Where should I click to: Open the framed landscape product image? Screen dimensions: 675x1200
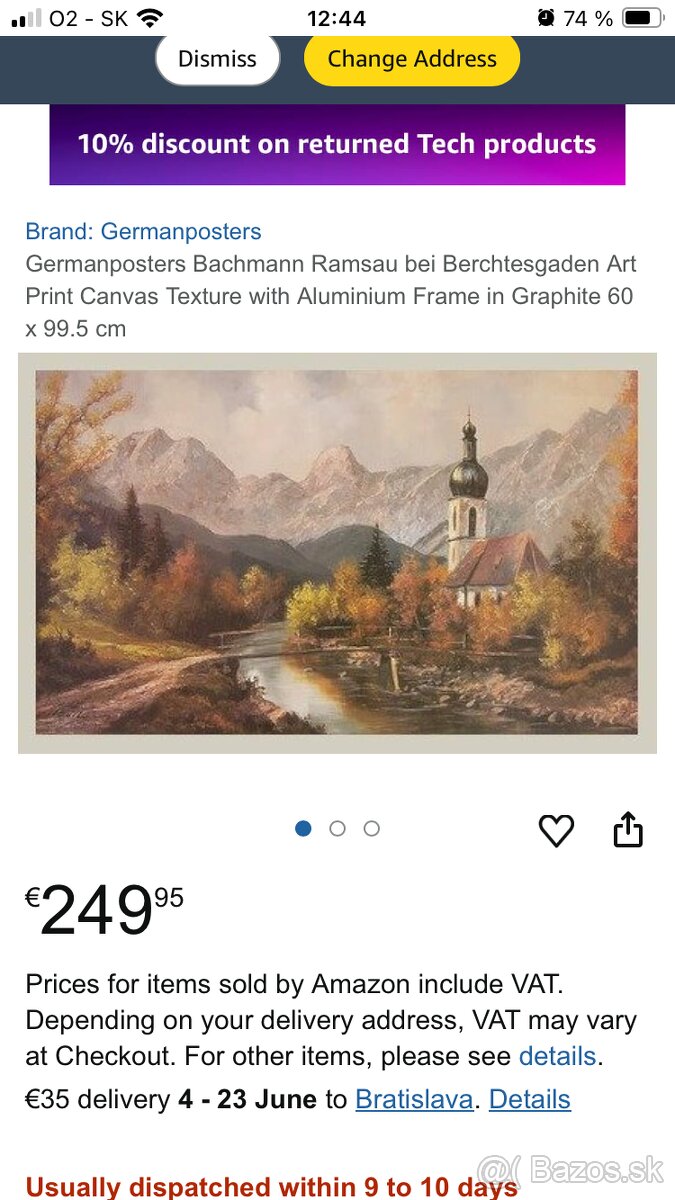[x=337, y=552]
